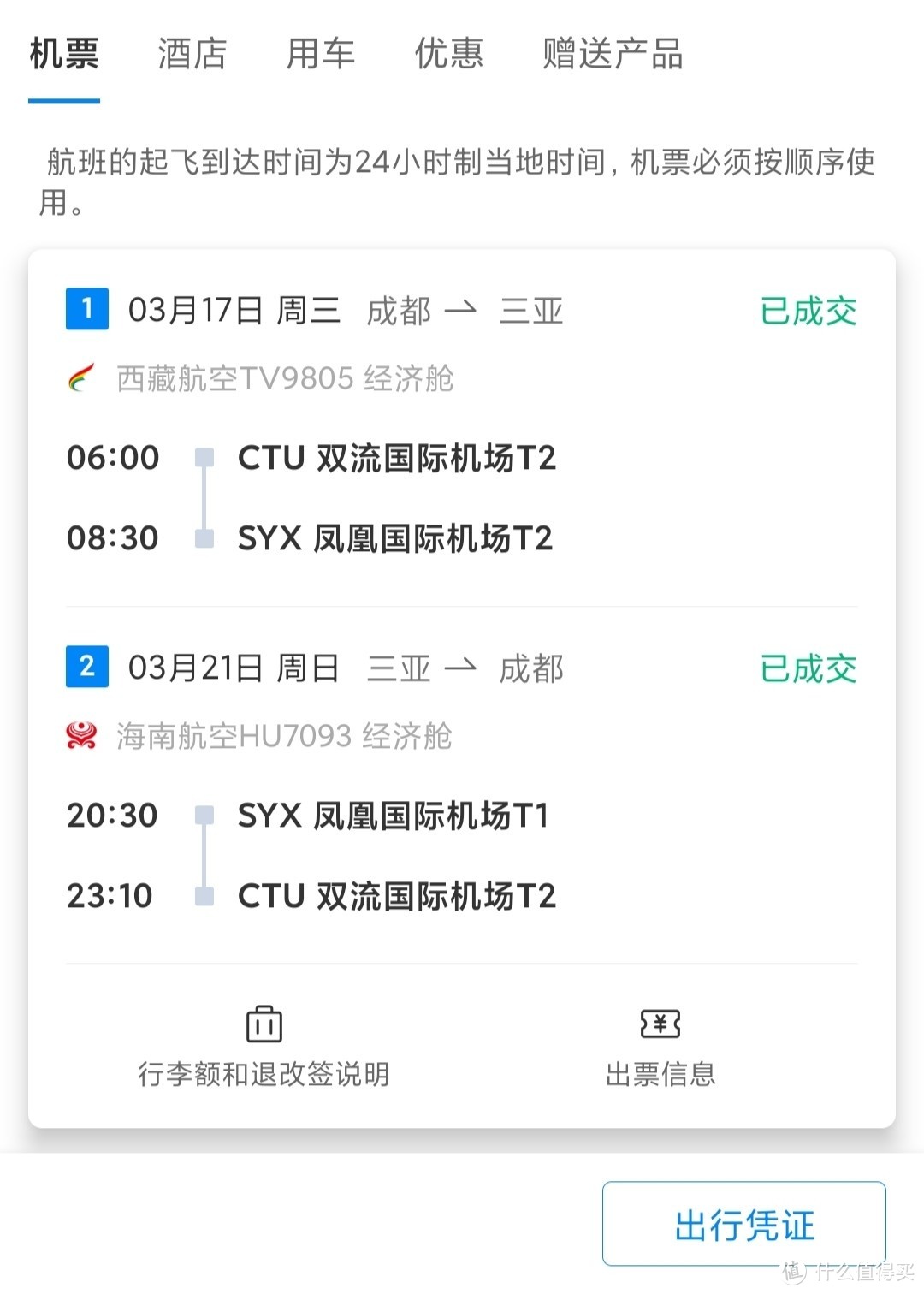
Task: Select the 优惠 tab
Action: (x=448, y=53)
